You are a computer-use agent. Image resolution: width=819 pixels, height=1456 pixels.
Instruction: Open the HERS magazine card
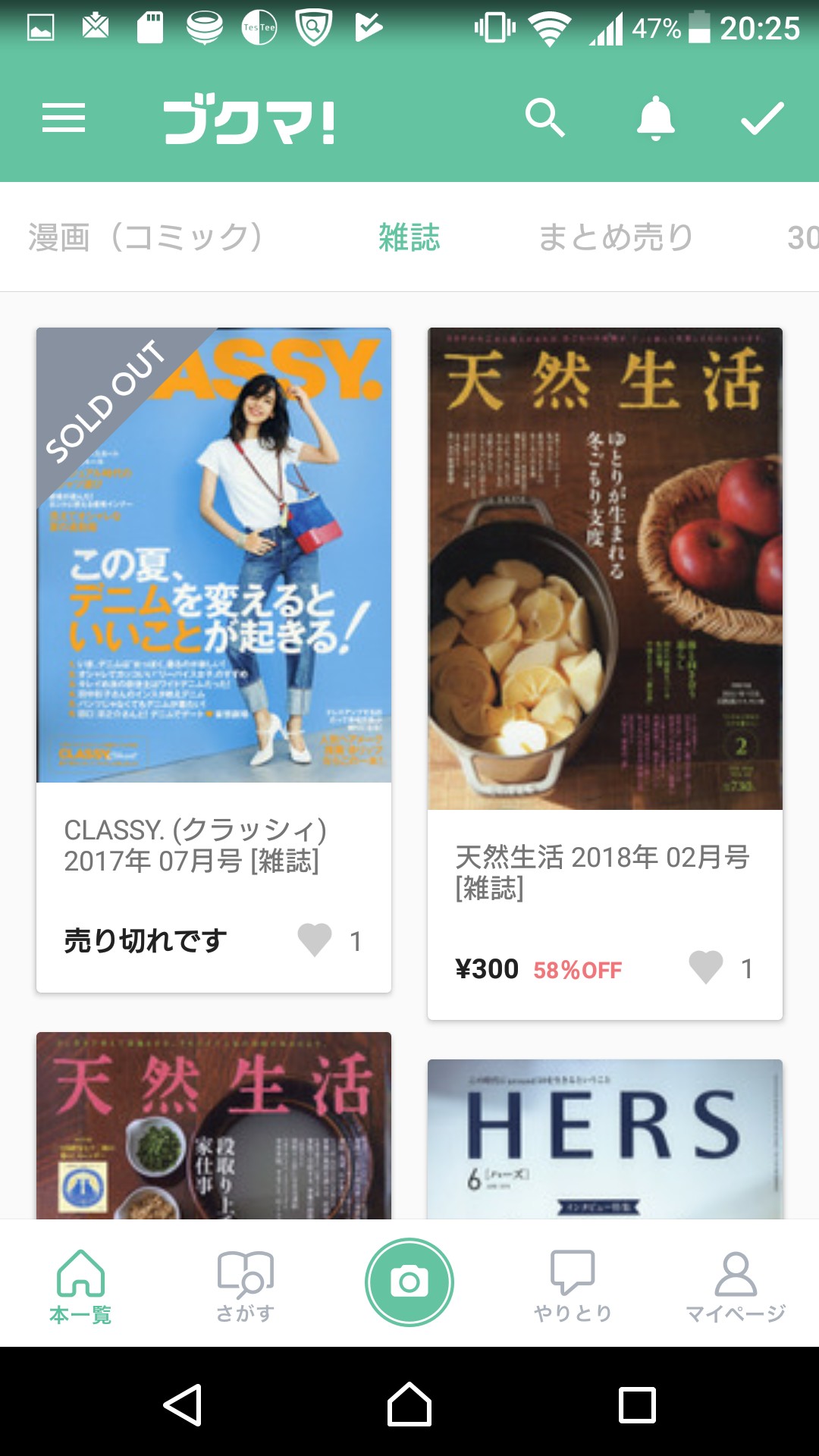[604, 1137]
